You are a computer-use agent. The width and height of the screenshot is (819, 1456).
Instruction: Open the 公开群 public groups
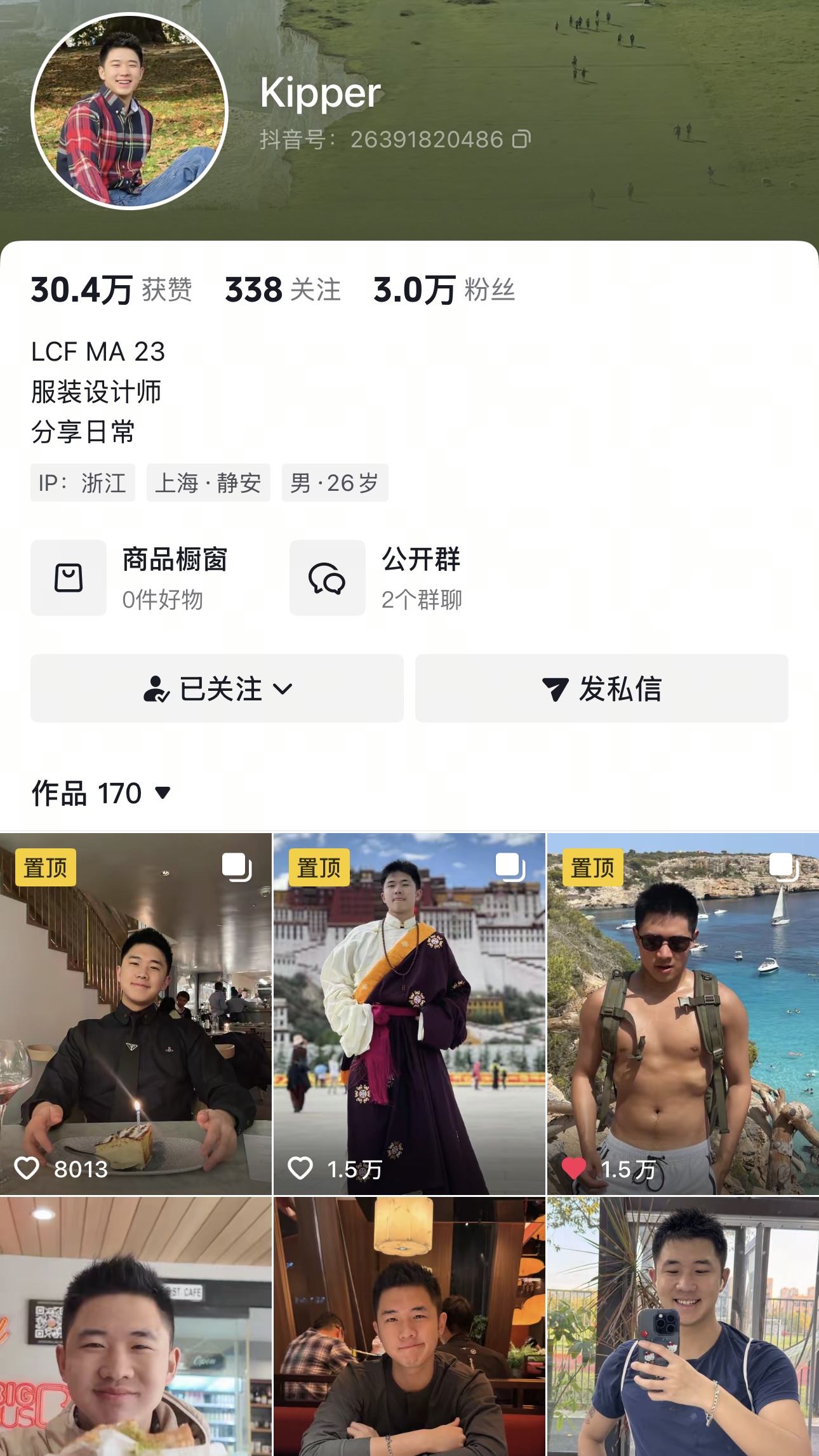point(376,578)
